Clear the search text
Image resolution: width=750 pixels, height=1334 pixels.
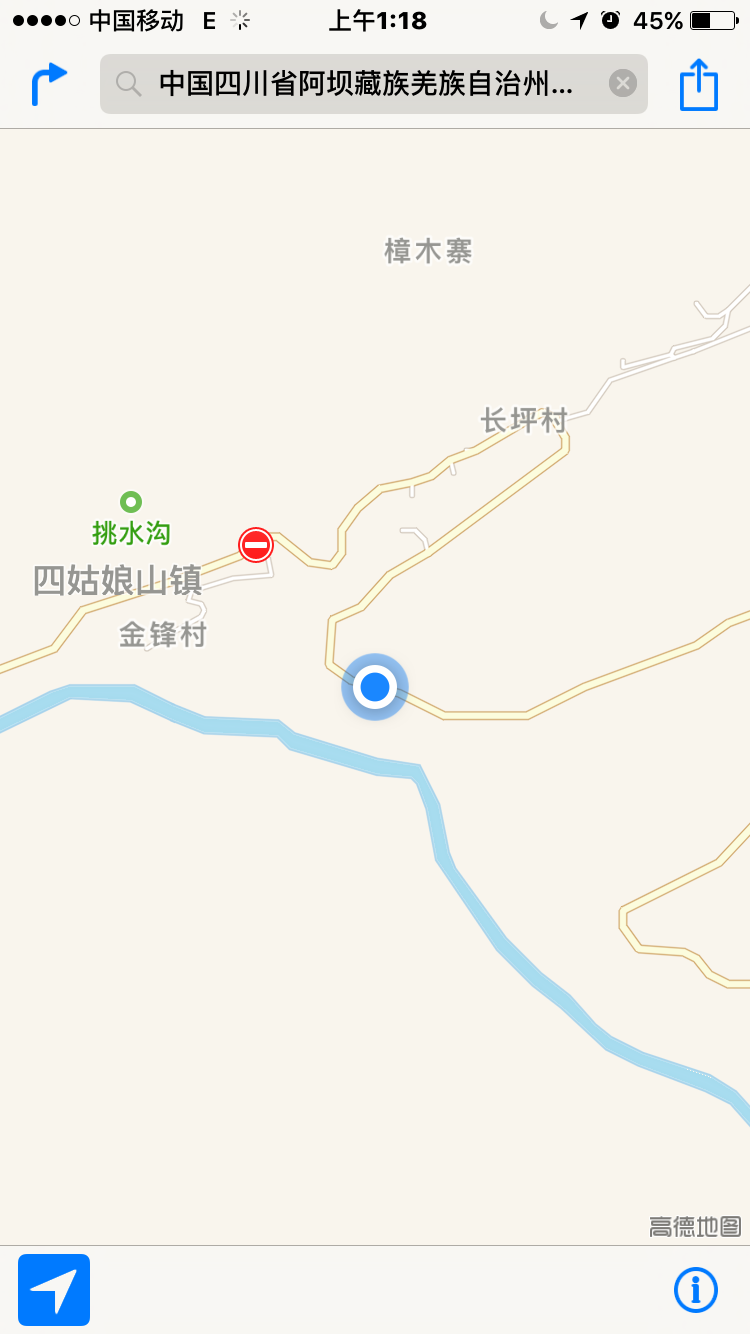point(622,84)
